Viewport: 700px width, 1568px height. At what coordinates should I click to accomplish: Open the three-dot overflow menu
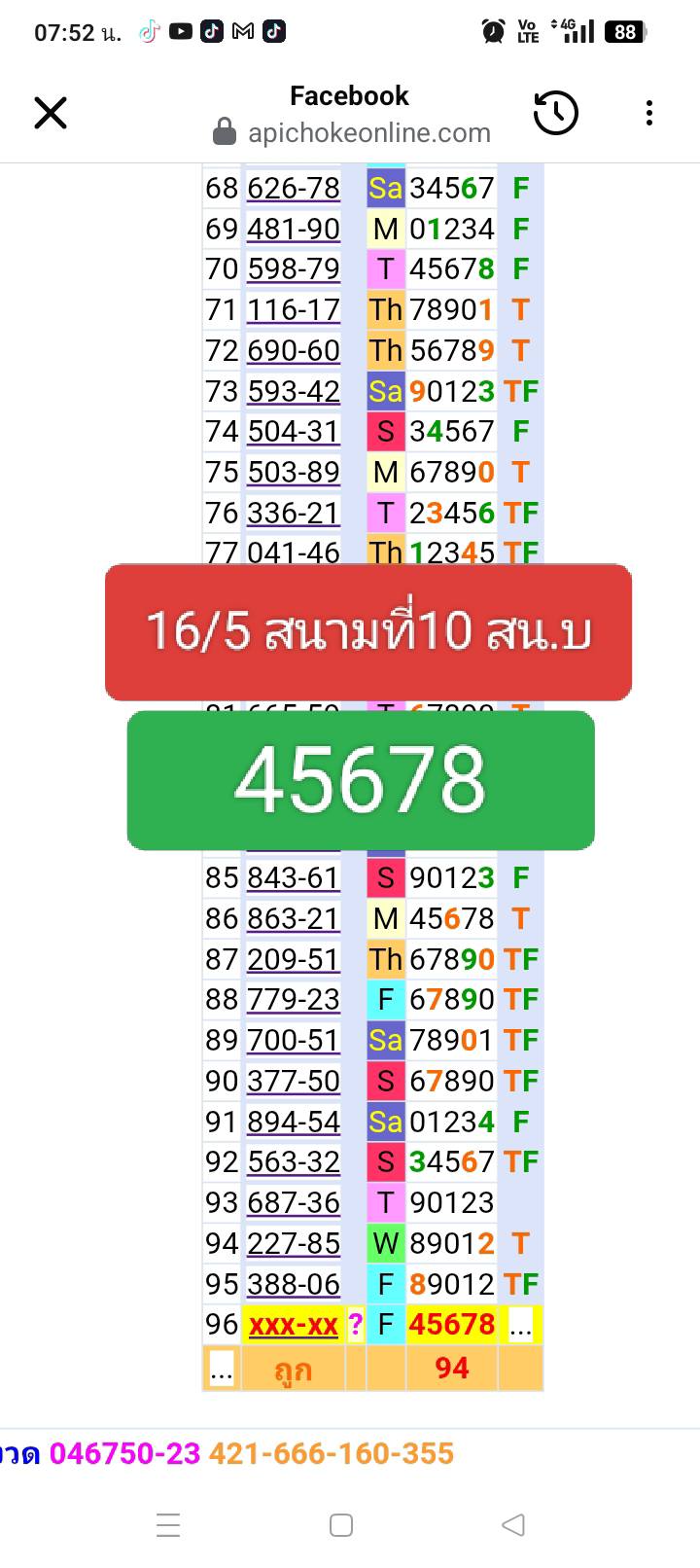tap(649, 113)
